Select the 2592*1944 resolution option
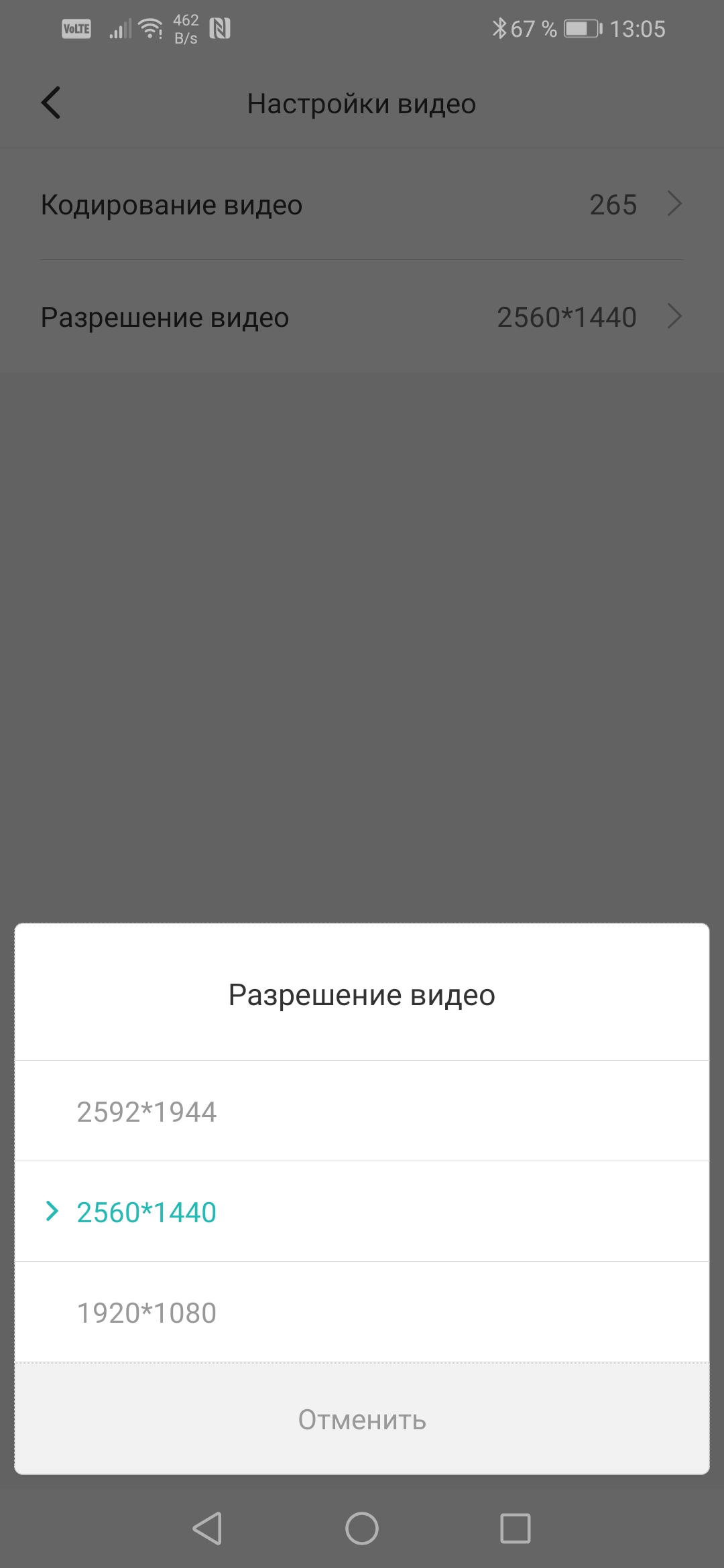This screenshot has height=1568, width=724. coord(362,1111)
